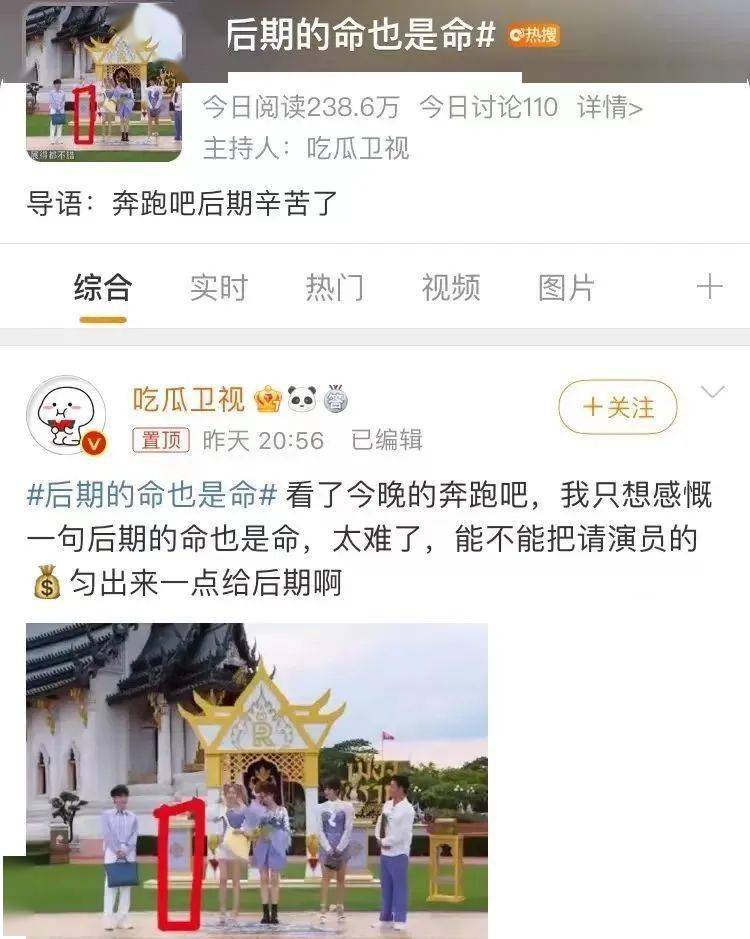Open the 吃瓜卫视 username in post
This screenshot has height=939, width=750.
click(x=189, y=400)
